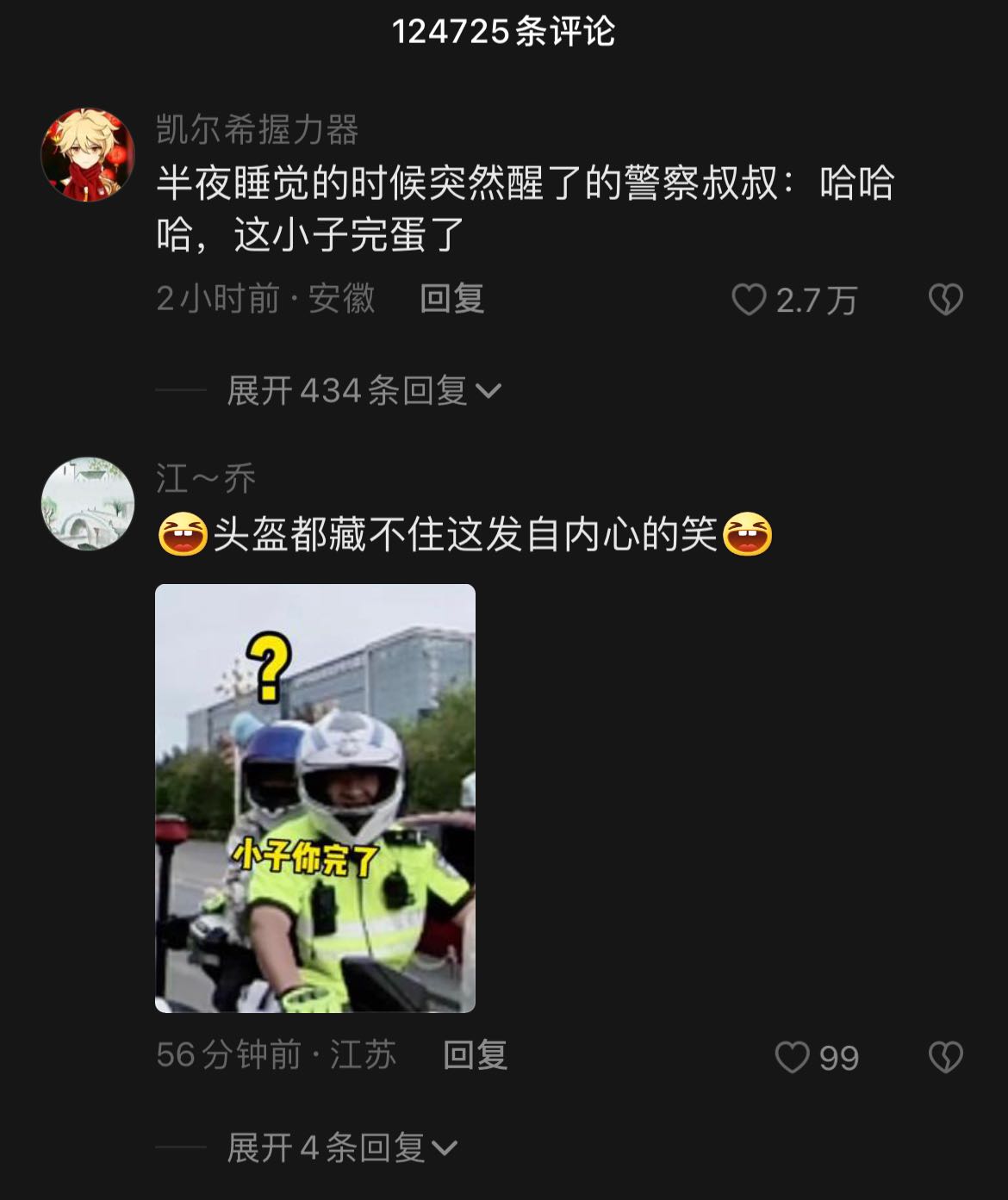Open 江～乔's profile avatar
The image size is (1008, 1200).
[x=88, y=504]
